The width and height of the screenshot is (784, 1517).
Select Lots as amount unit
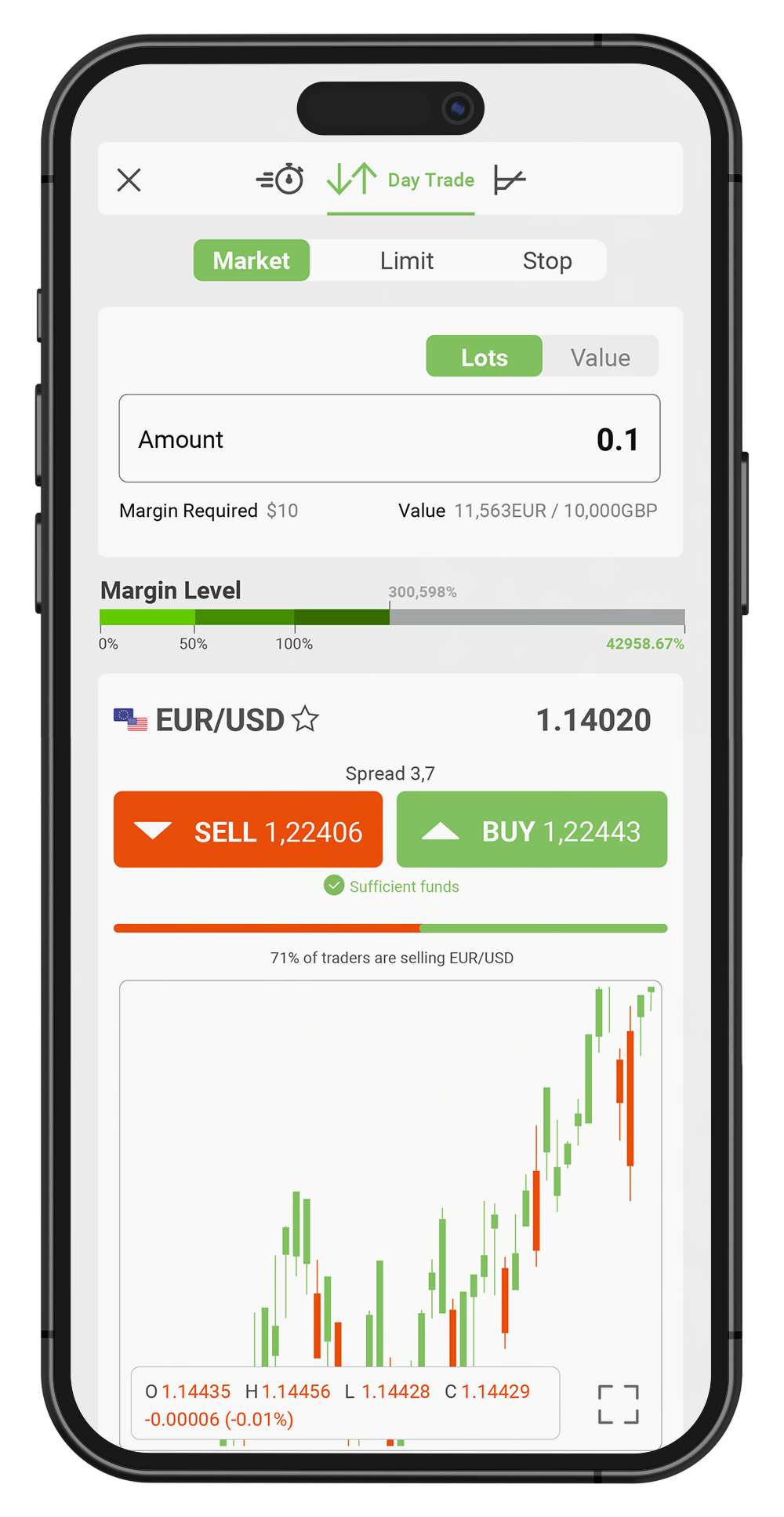click(484, 357)
